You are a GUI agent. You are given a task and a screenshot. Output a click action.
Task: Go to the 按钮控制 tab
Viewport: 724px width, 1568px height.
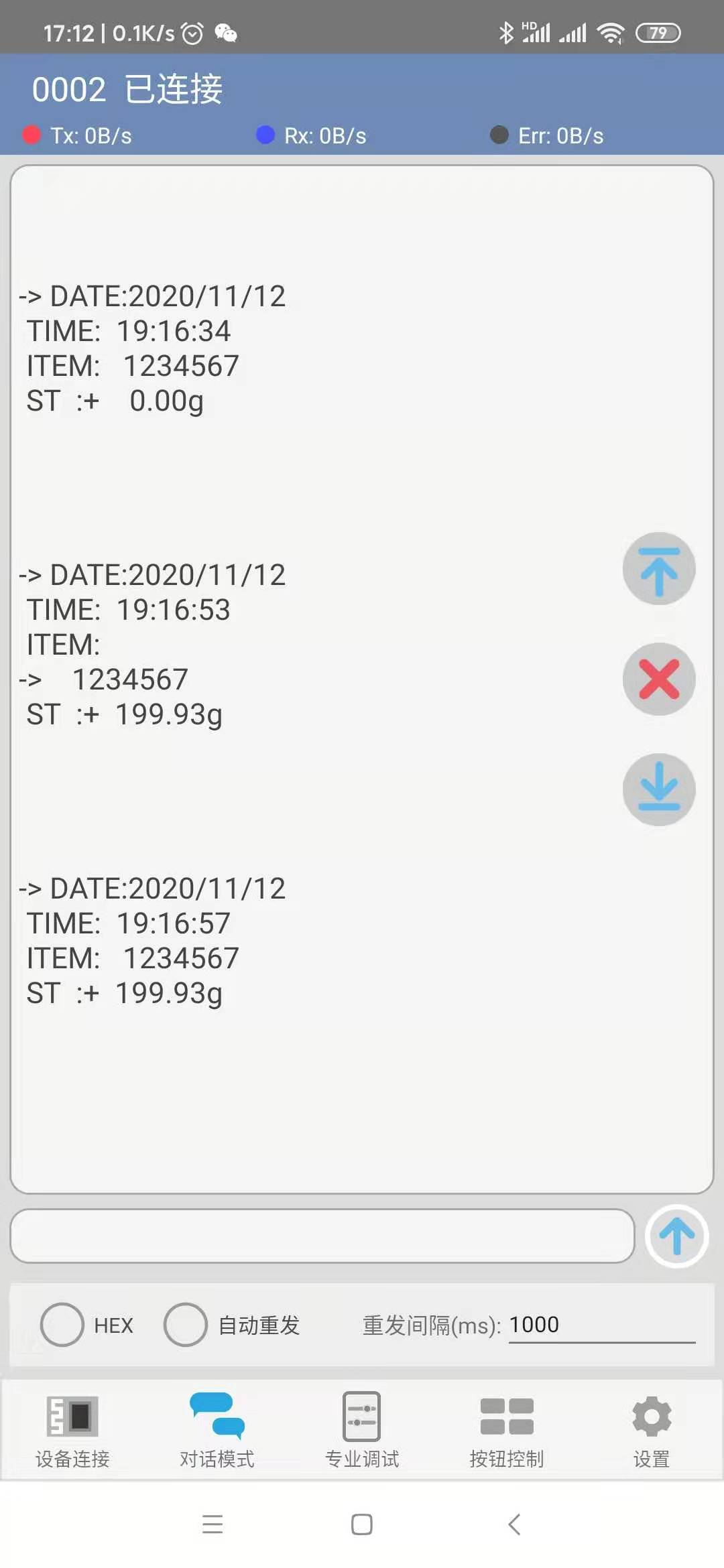point(507,1430)
